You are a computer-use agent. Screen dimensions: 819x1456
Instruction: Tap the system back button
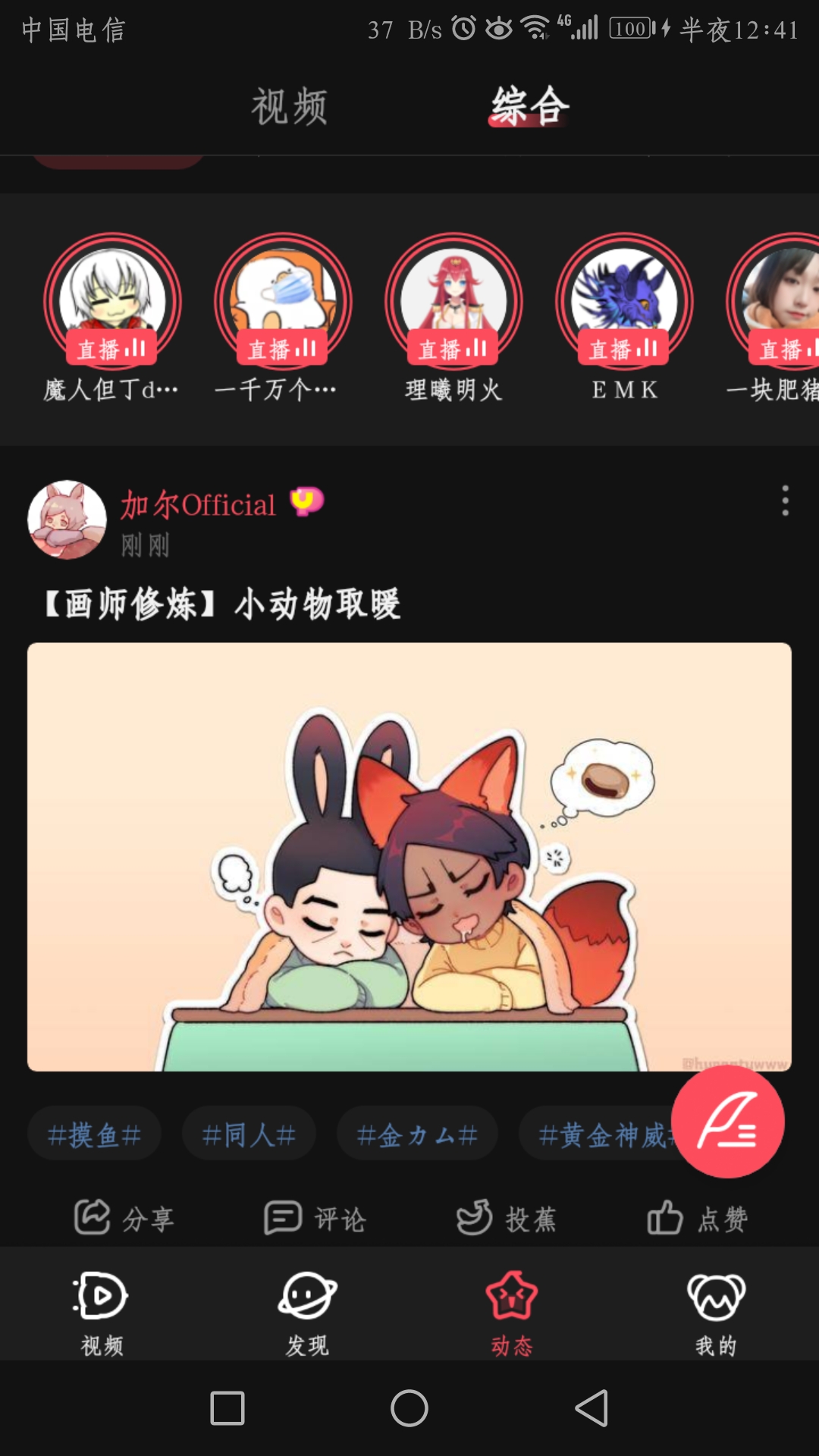pos(591,1408)
